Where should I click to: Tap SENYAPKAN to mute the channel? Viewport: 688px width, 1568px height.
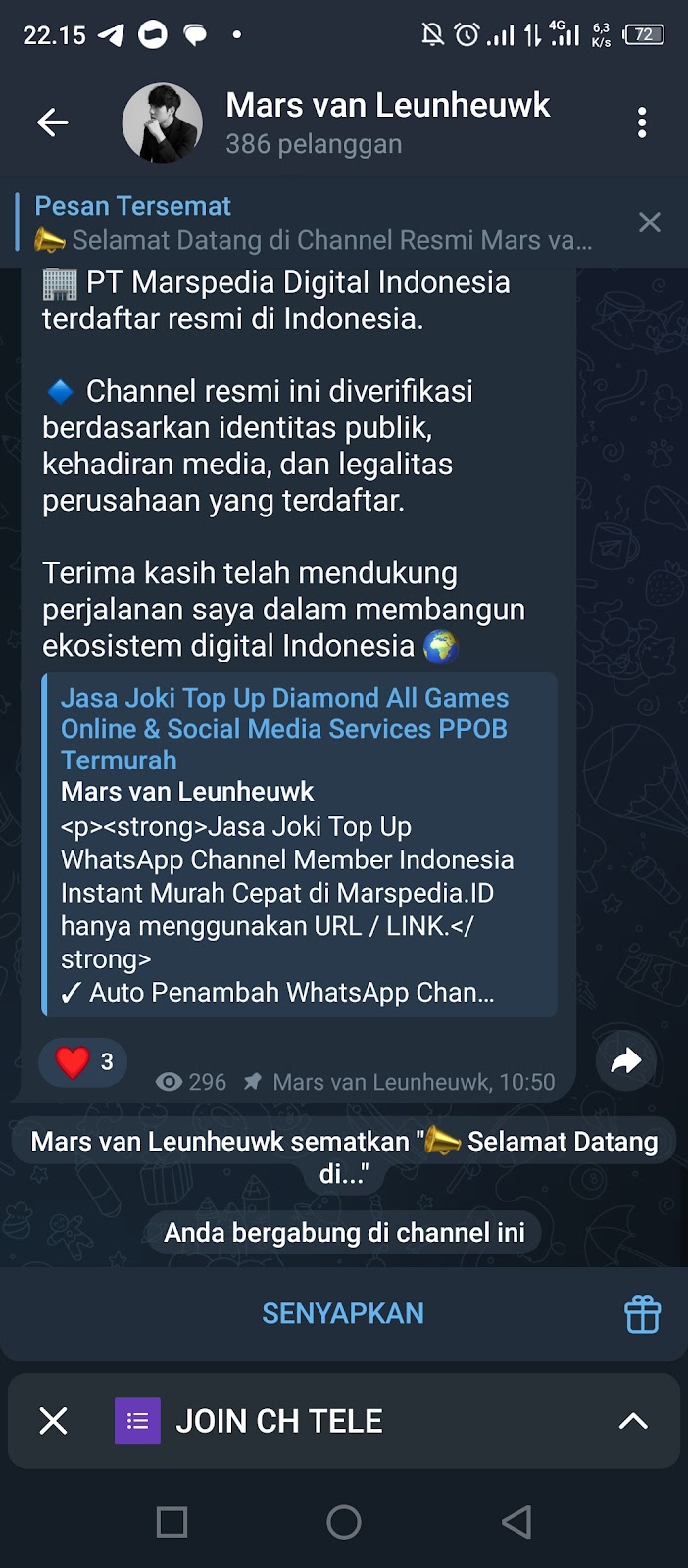342,1313
